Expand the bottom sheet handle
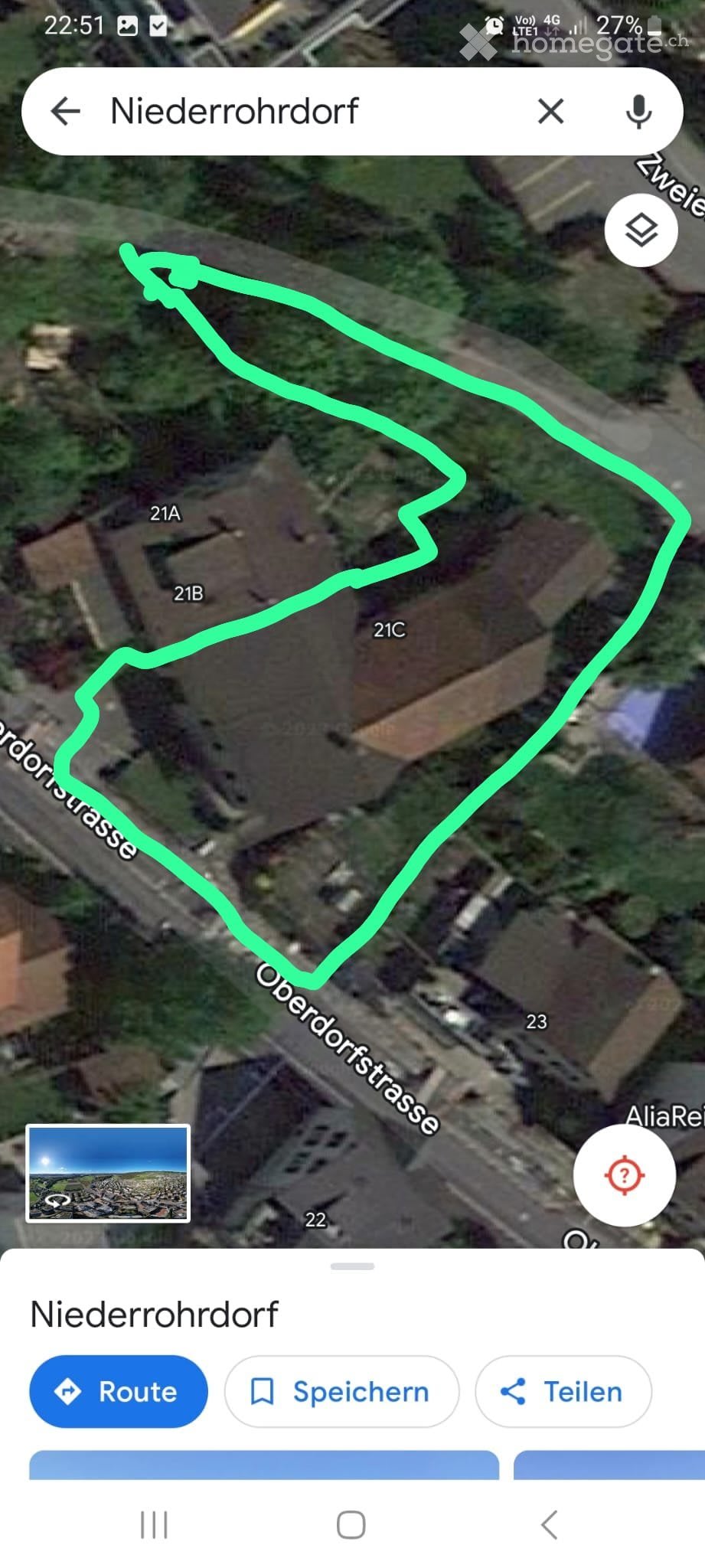The image size is (705, 1568). (x=352, y=1266)
